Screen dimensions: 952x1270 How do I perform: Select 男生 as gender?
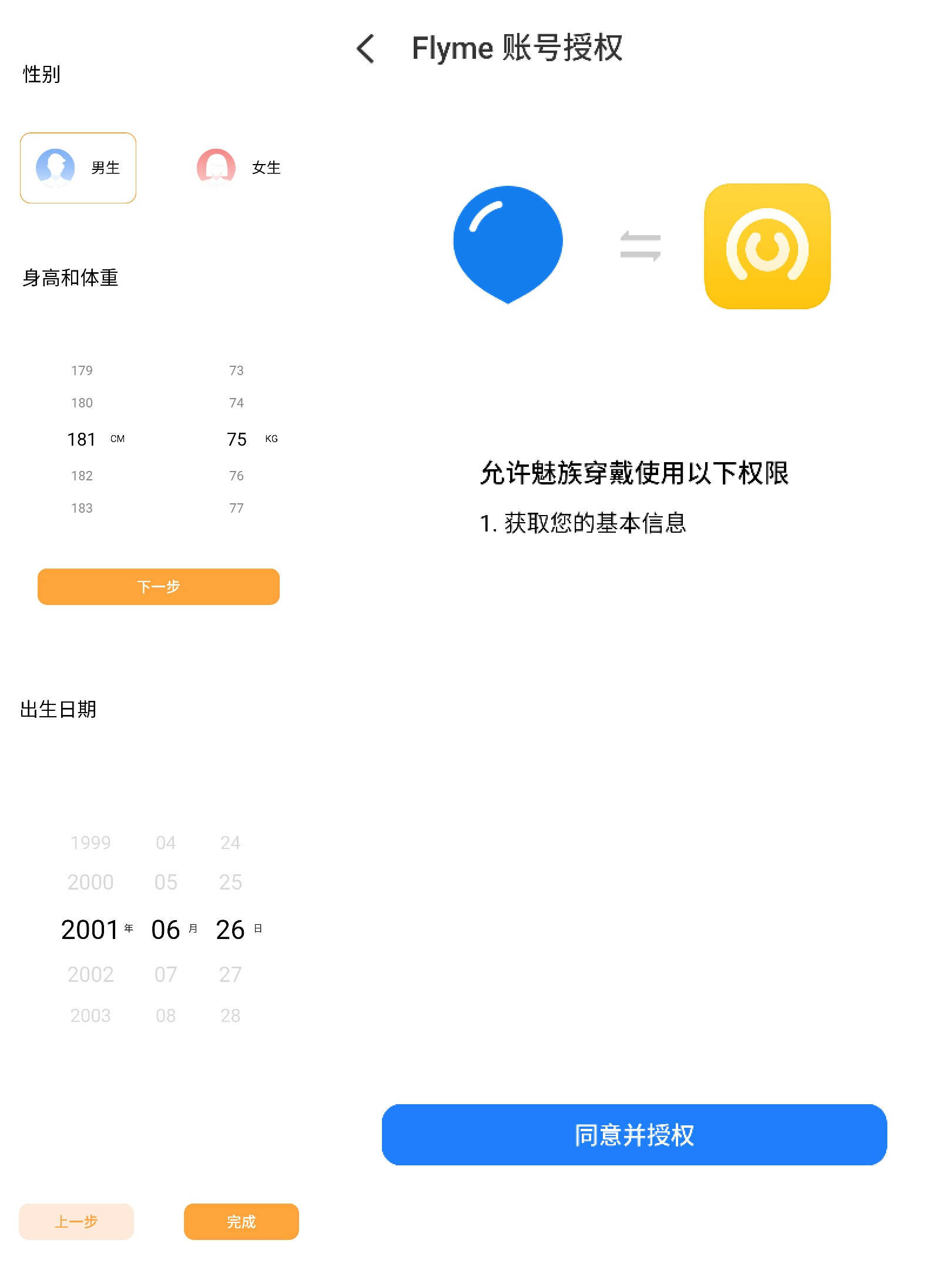pos(78,168)
